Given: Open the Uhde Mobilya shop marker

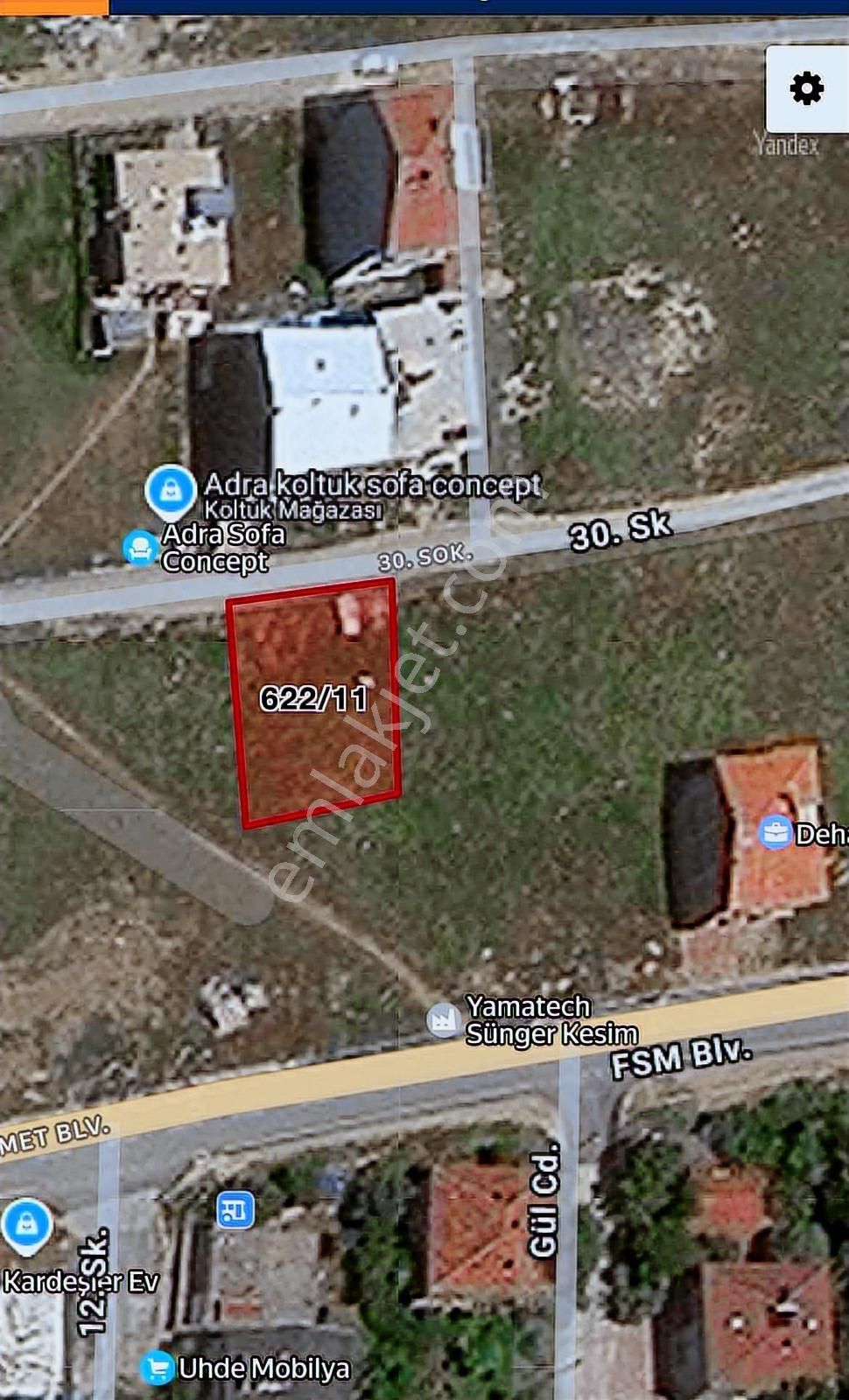Looking at the screenshot, I should click(x=158, y=1368).
